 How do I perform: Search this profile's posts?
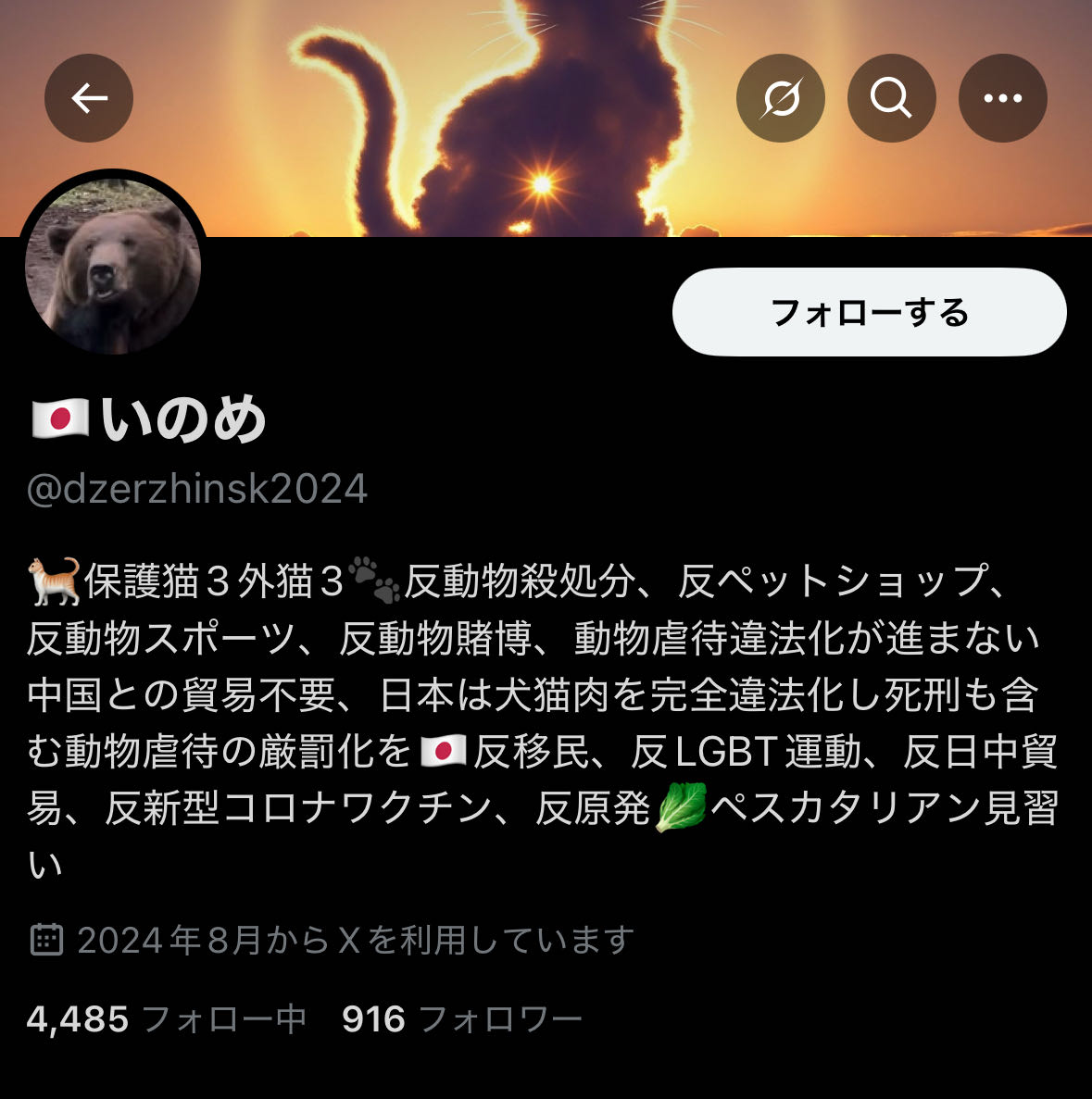point(891,98)
